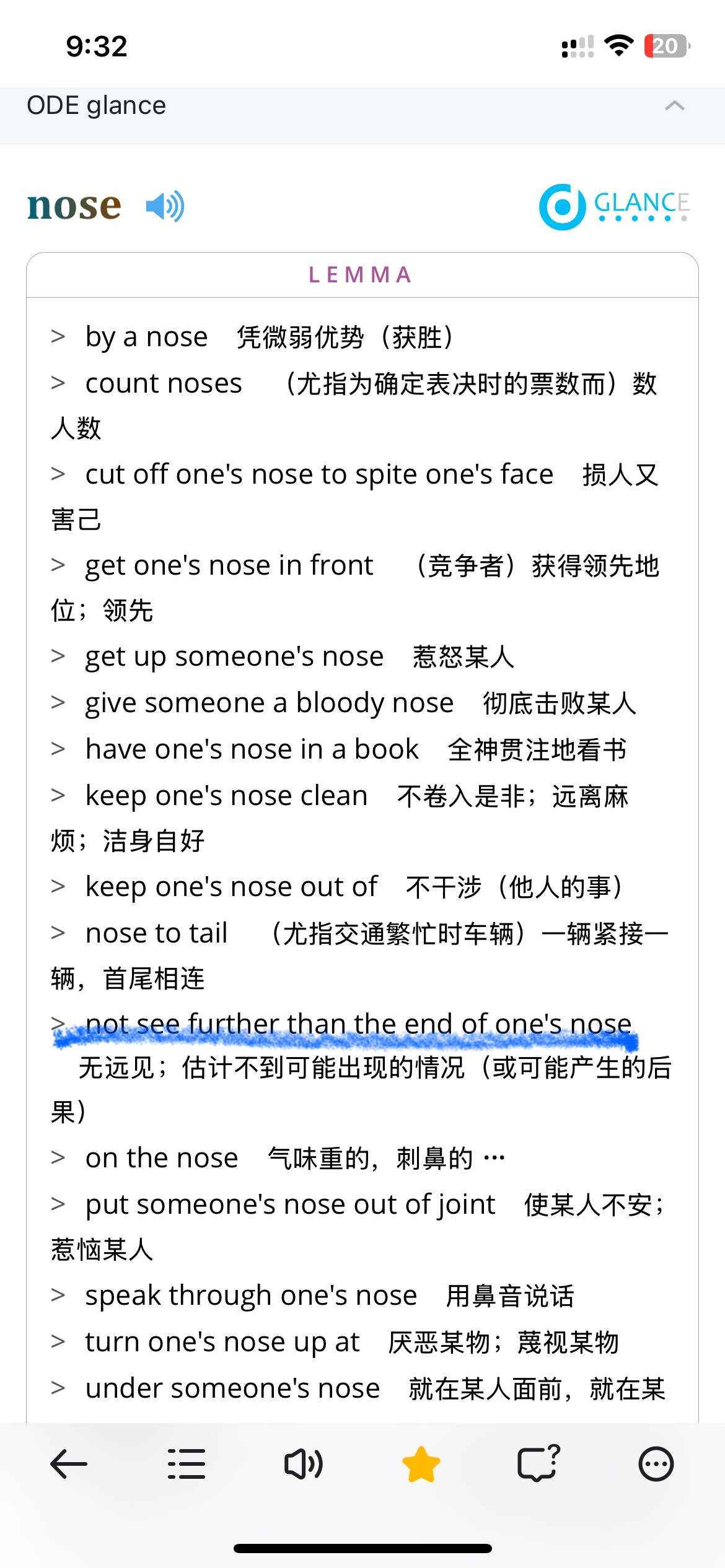Open the contents list
Image resolution: width=725 pixels, height=1568 pixels.
(186, 1465)
